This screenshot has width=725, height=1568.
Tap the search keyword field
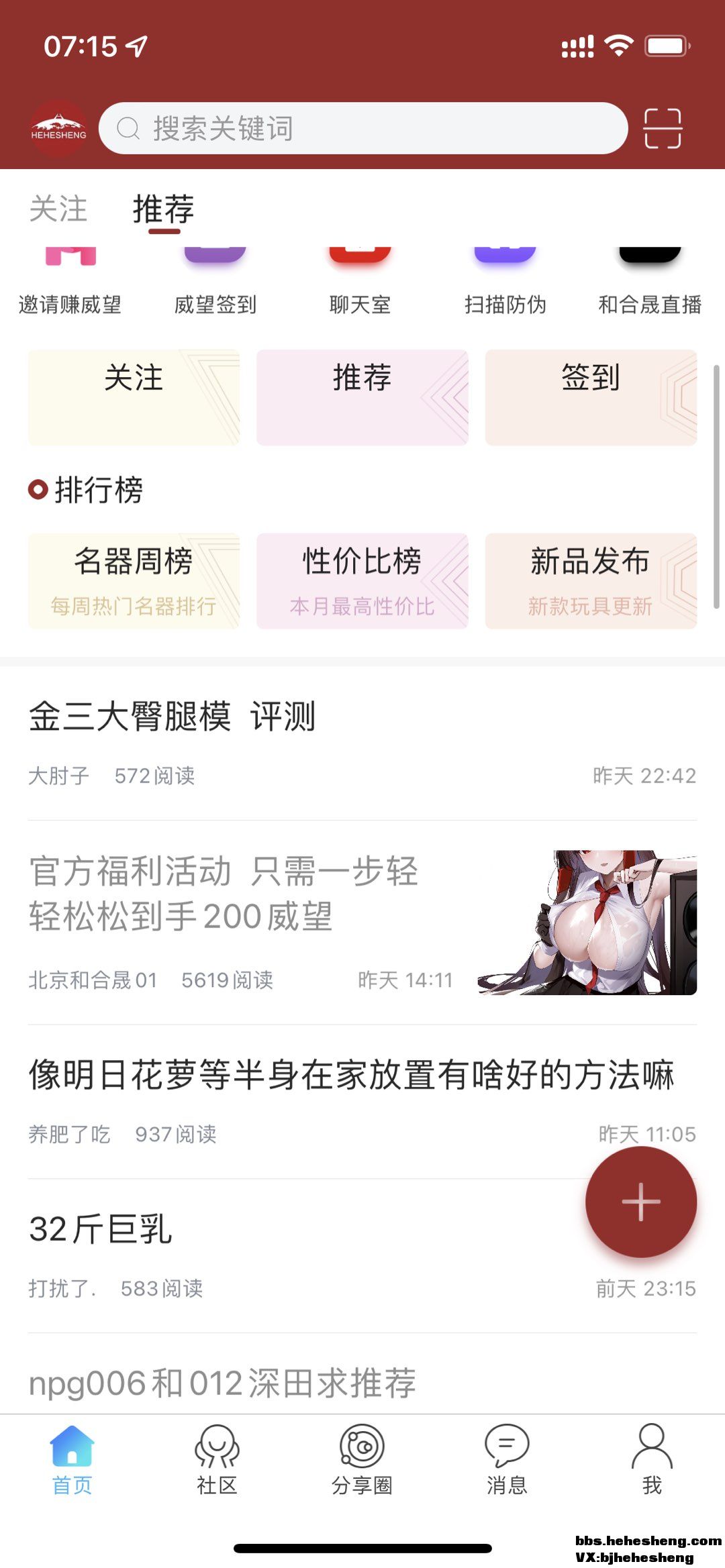[362, 128]
